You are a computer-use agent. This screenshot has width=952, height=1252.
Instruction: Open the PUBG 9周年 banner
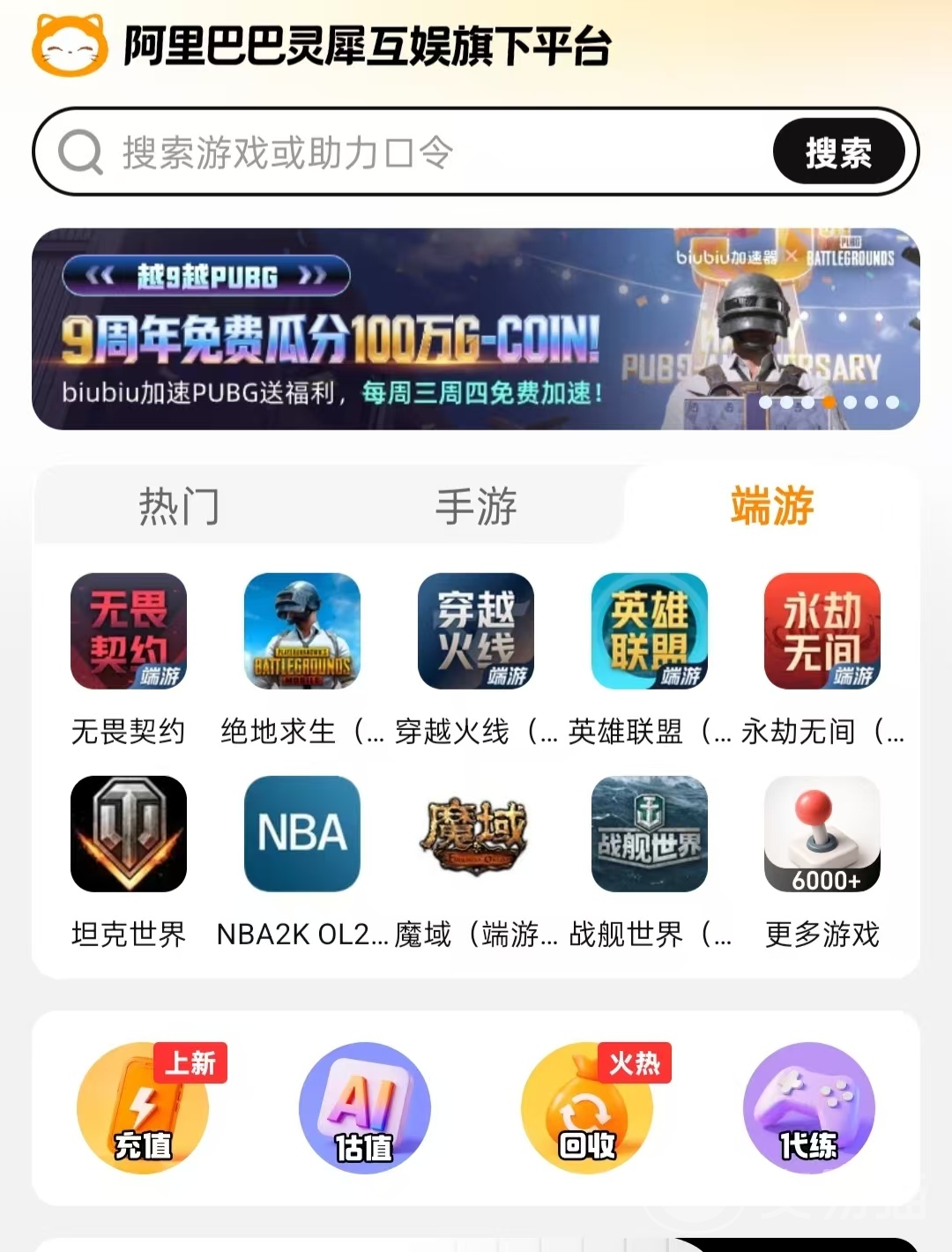click(x=476, y=329)
